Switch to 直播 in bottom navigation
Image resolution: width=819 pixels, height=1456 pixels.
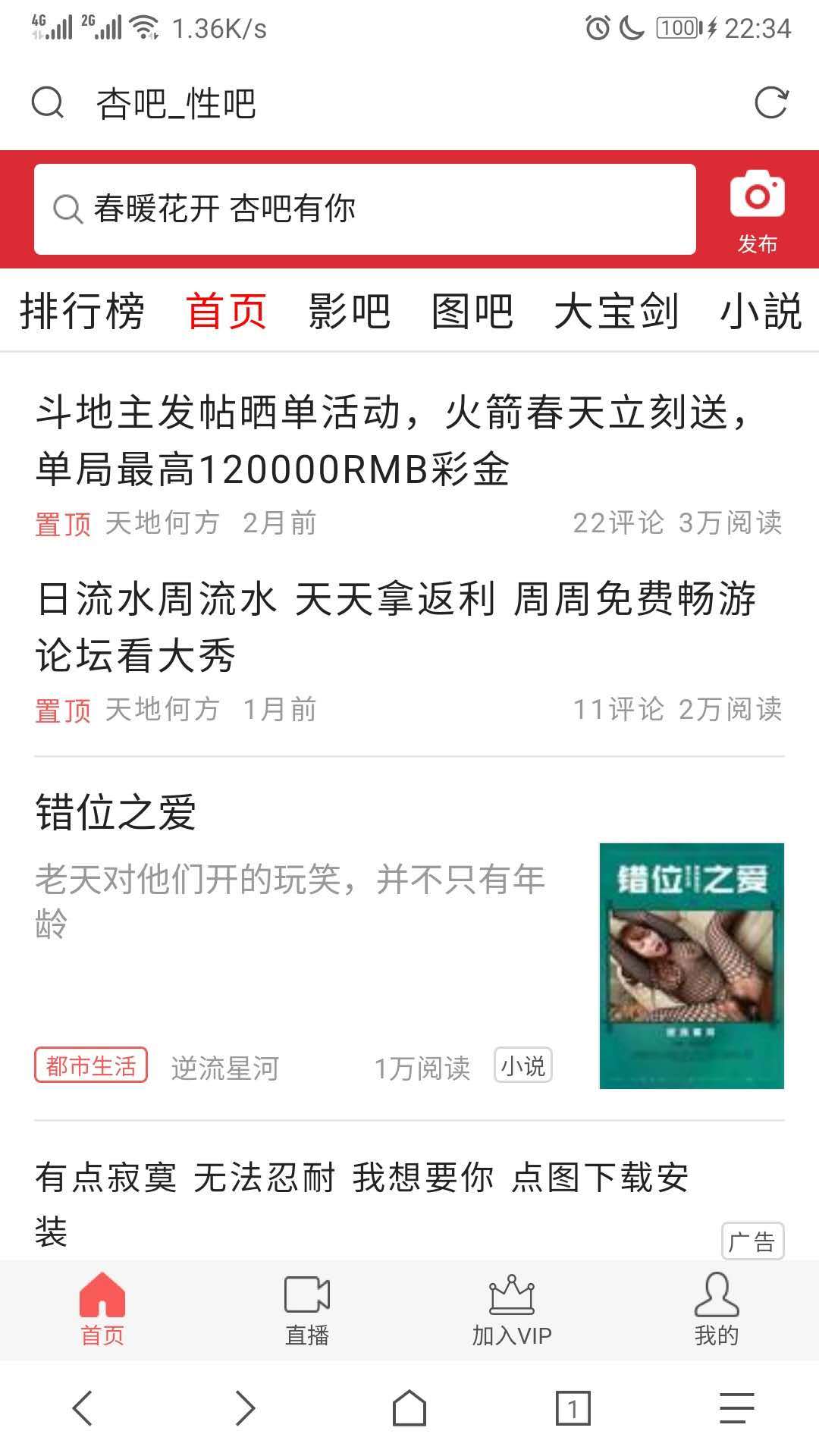[307, 1310]
